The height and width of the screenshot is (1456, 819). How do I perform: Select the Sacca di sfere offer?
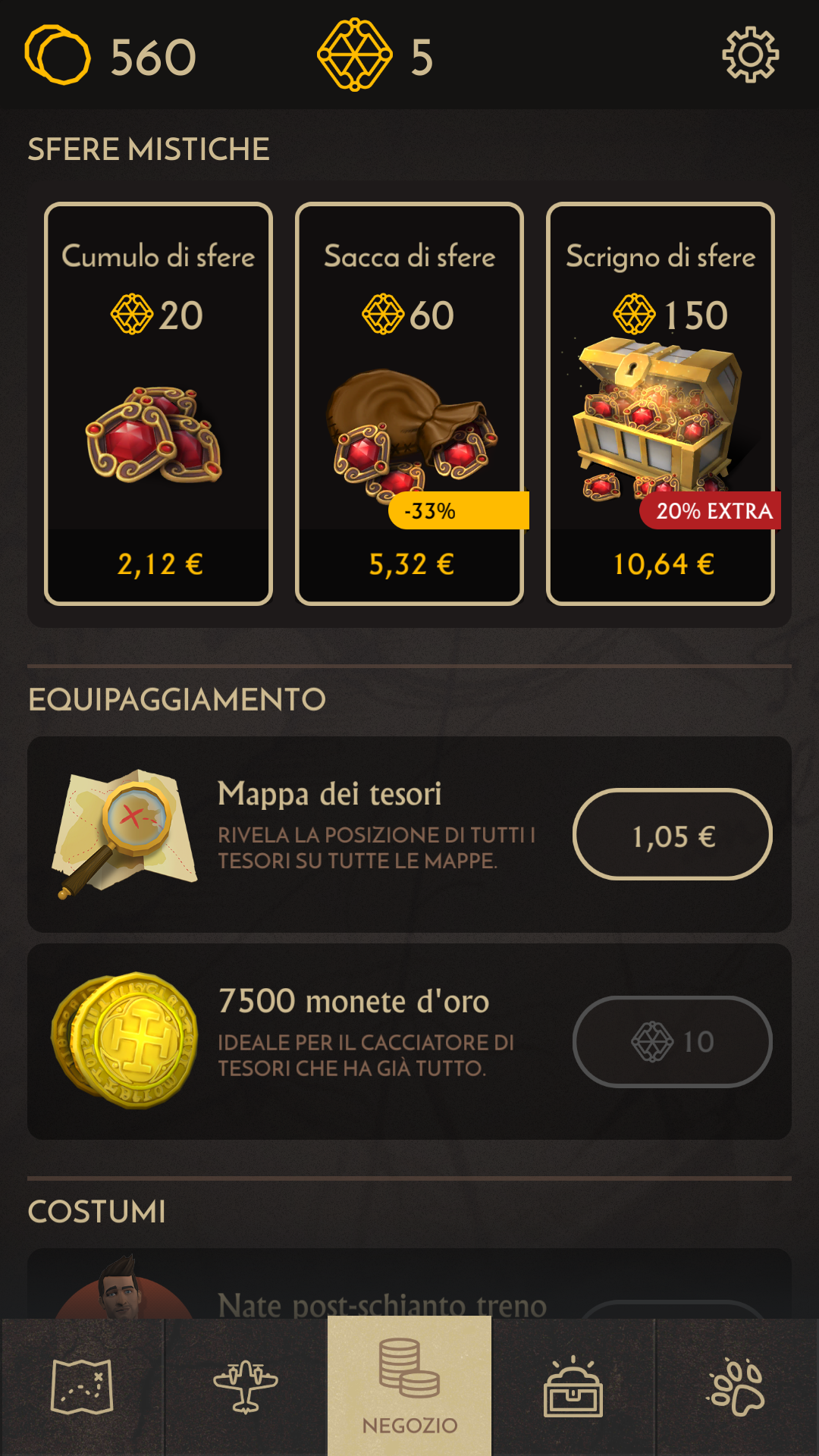(409, 403)
